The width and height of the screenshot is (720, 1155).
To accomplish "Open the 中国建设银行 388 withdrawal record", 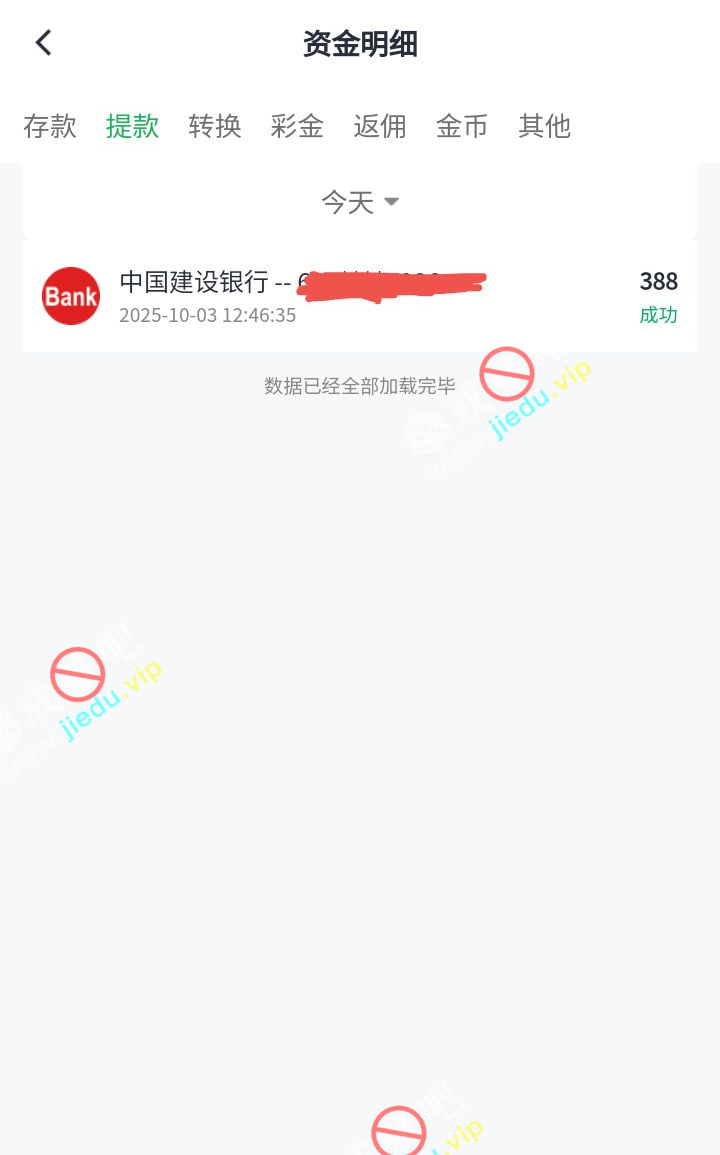I will (x=360, y=296).
